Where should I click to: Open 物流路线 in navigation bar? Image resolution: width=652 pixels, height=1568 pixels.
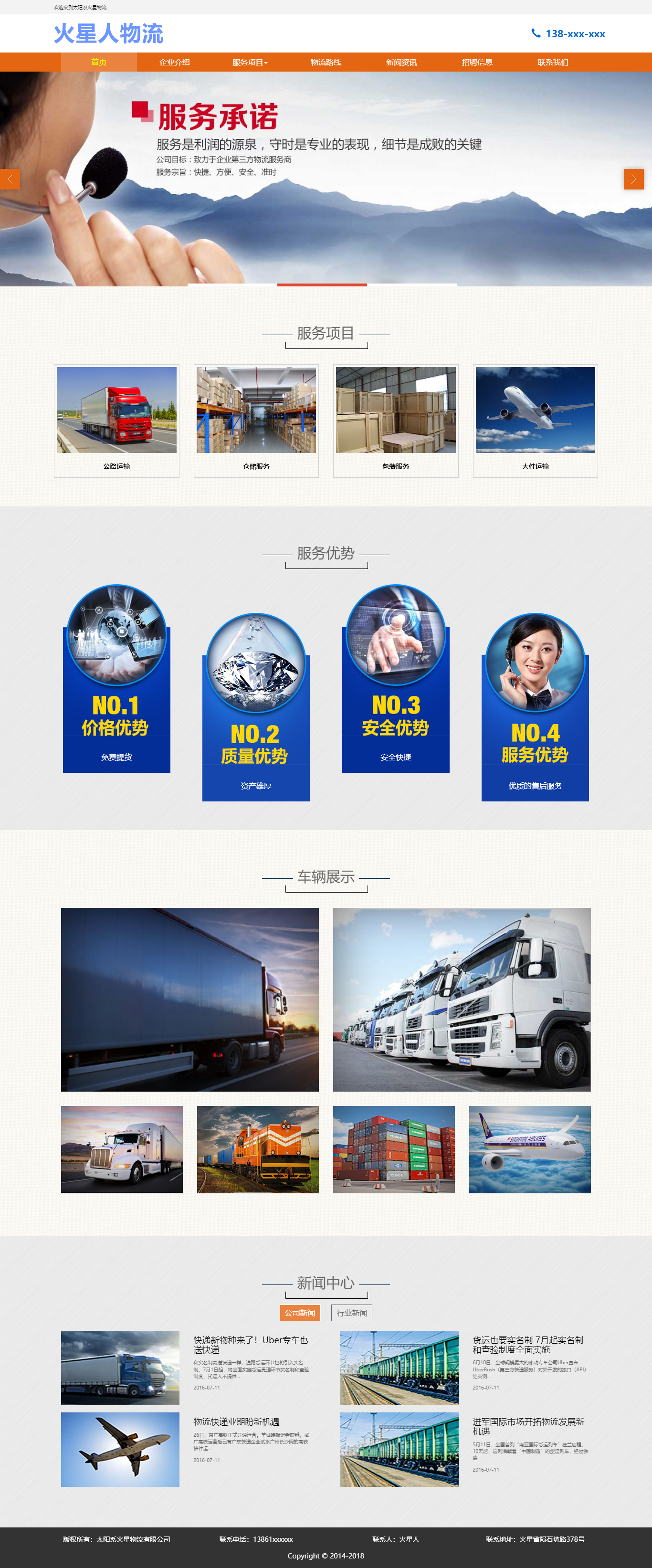tap(326, 62)
